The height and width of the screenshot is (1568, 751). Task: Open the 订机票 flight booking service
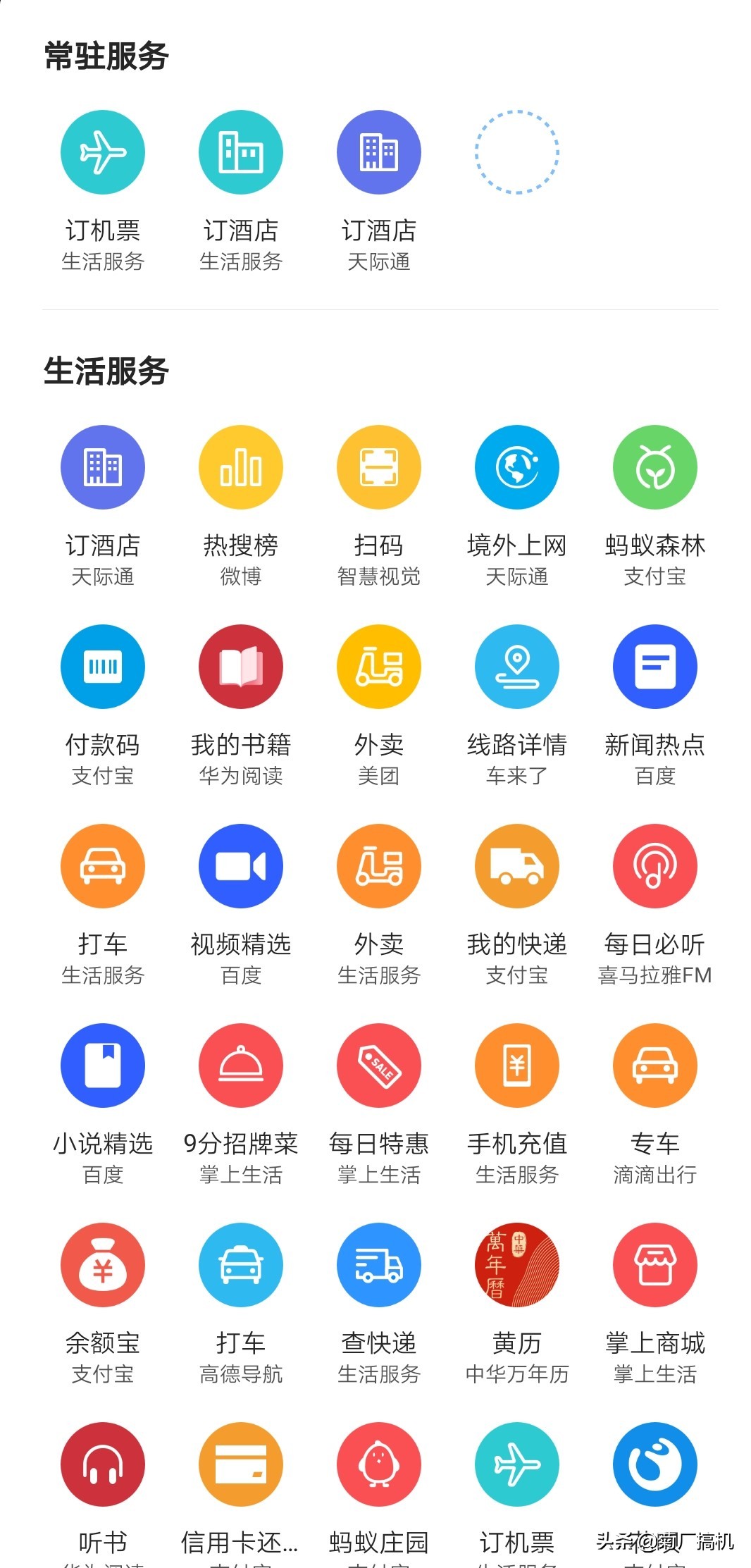[102, 152]
